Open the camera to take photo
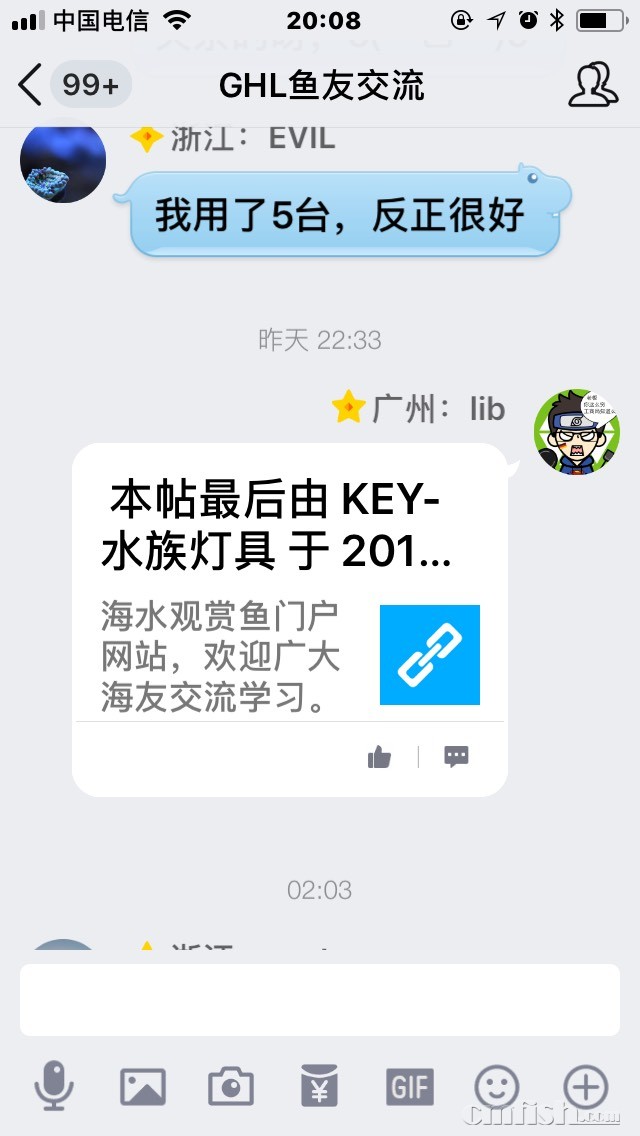 tap(230, 1086)
